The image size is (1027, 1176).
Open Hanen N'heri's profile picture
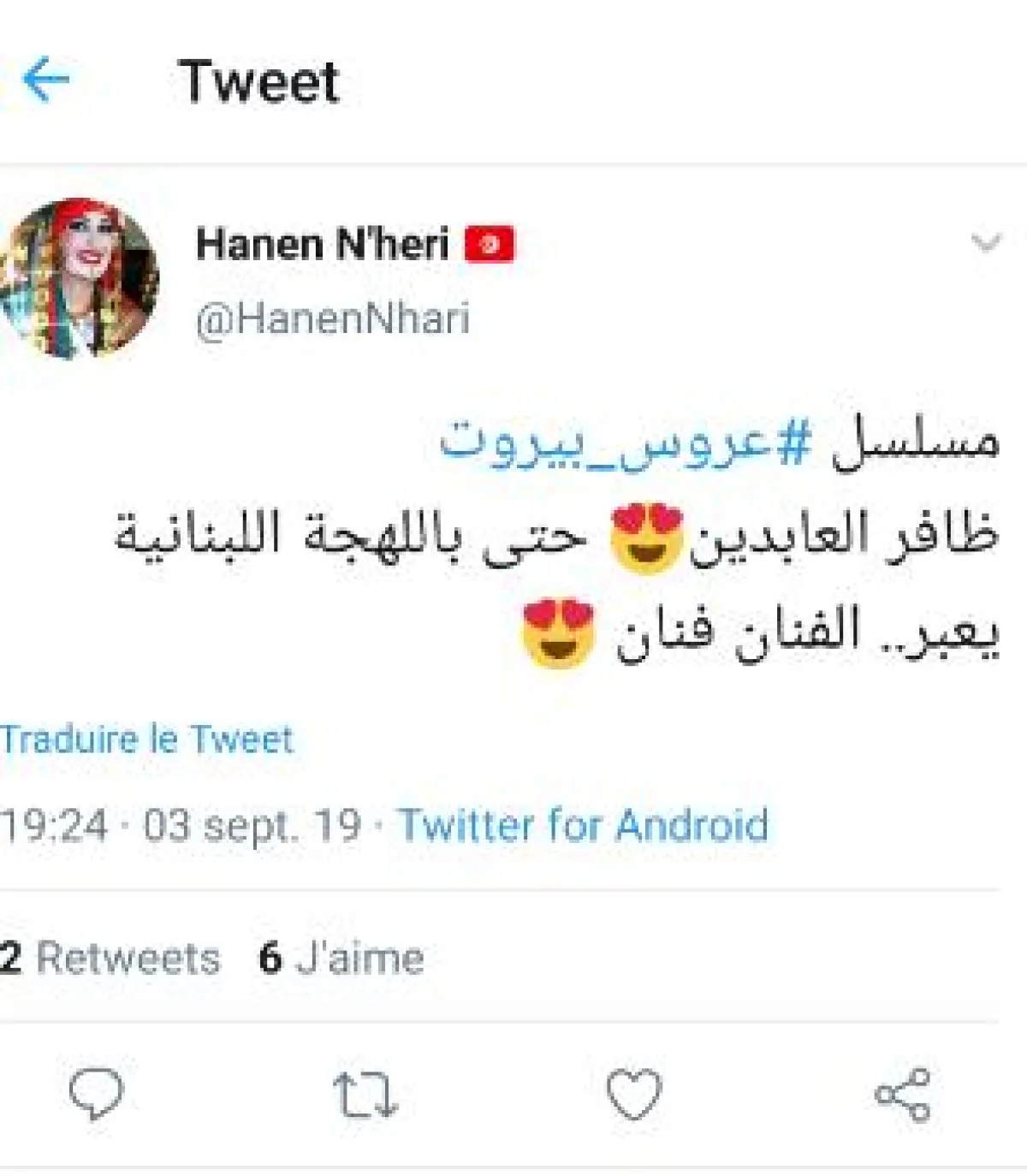click(x=80, y=278)
